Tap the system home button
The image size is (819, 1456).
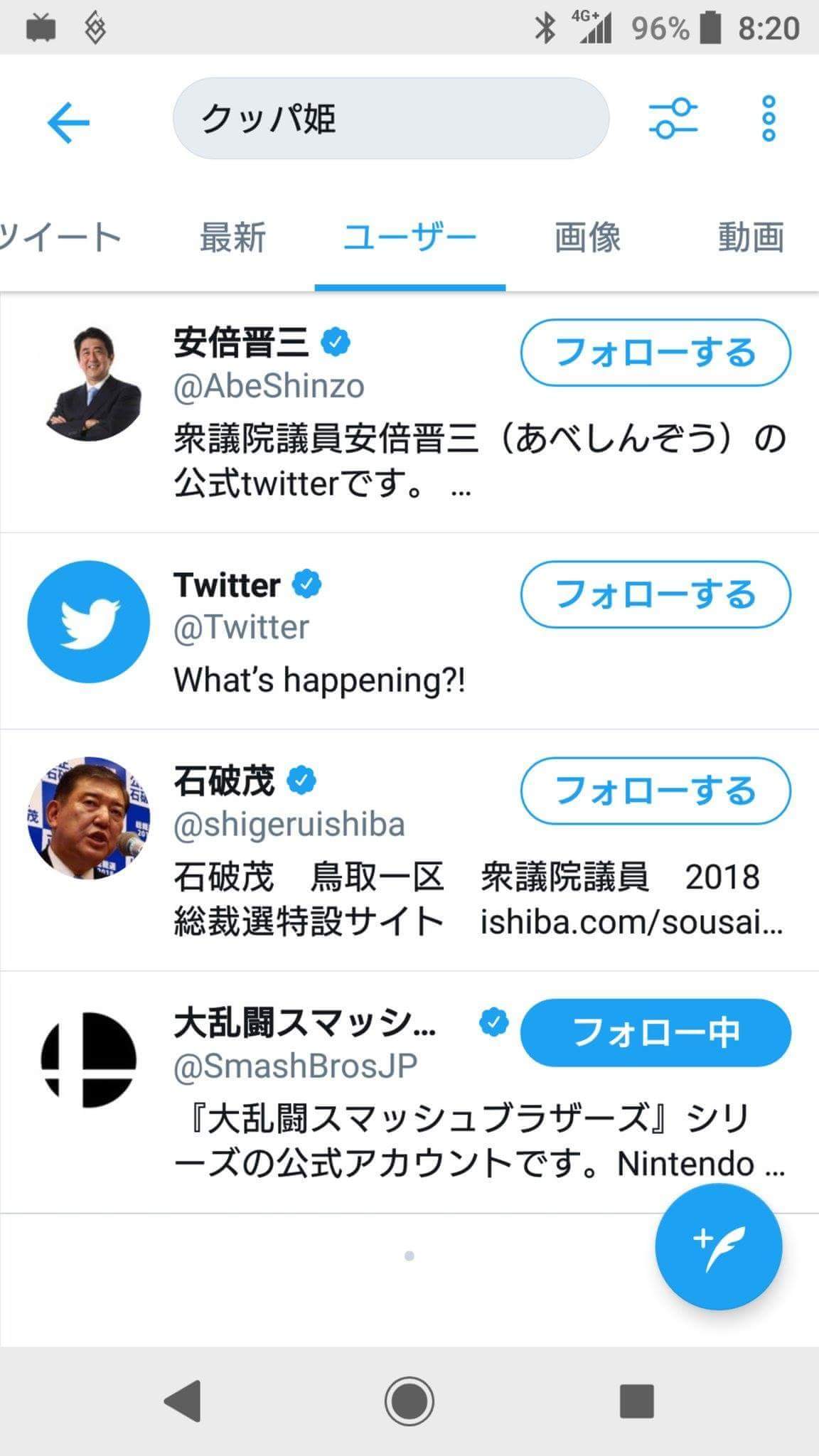pyautogui.click(x=409, y=1401)
